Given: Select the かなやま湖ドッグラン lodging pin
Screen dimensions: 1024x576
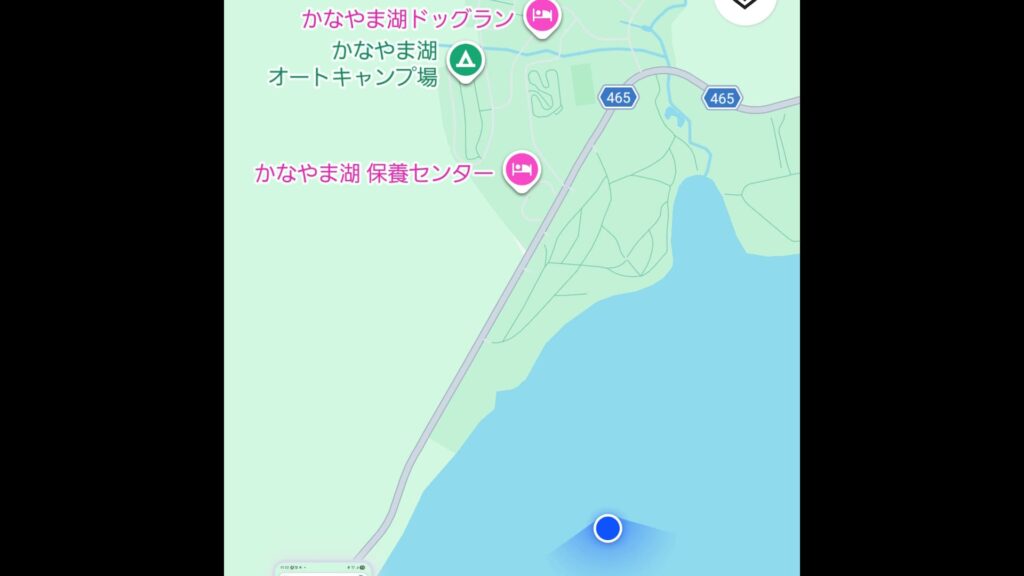Looking at the screenshot, I should coord(542,15).
